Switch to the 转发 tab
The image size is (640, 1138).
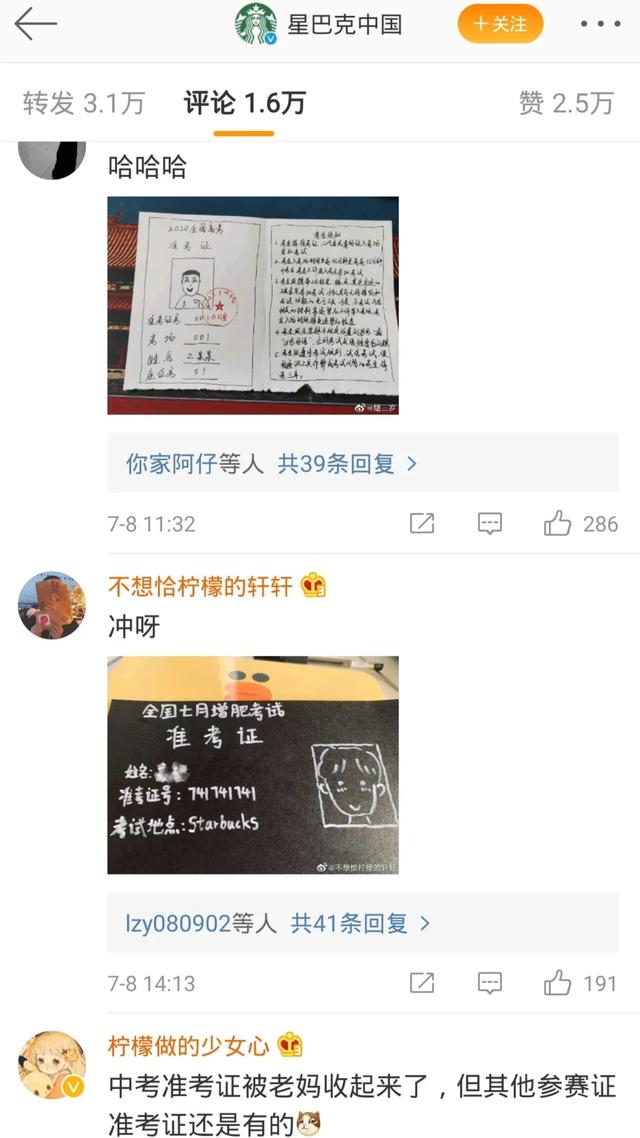coord(84,102)
